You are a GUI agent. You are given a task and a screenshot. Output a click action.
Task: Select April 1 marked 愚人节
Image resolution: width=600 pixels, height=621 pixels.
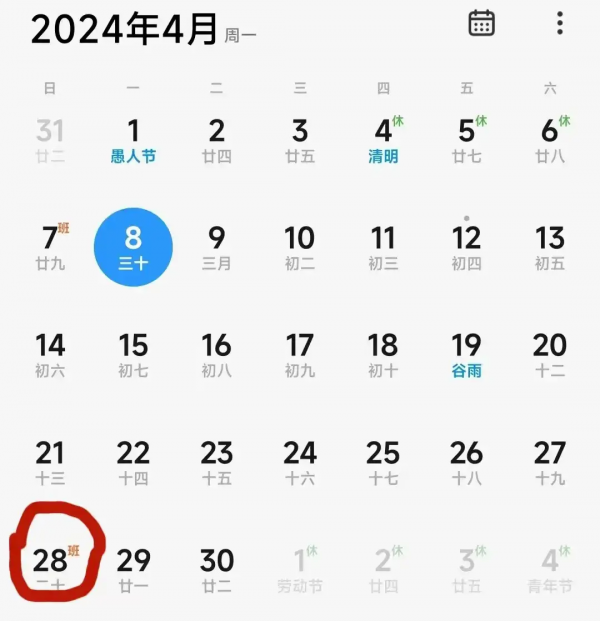(x=133, y=140)
